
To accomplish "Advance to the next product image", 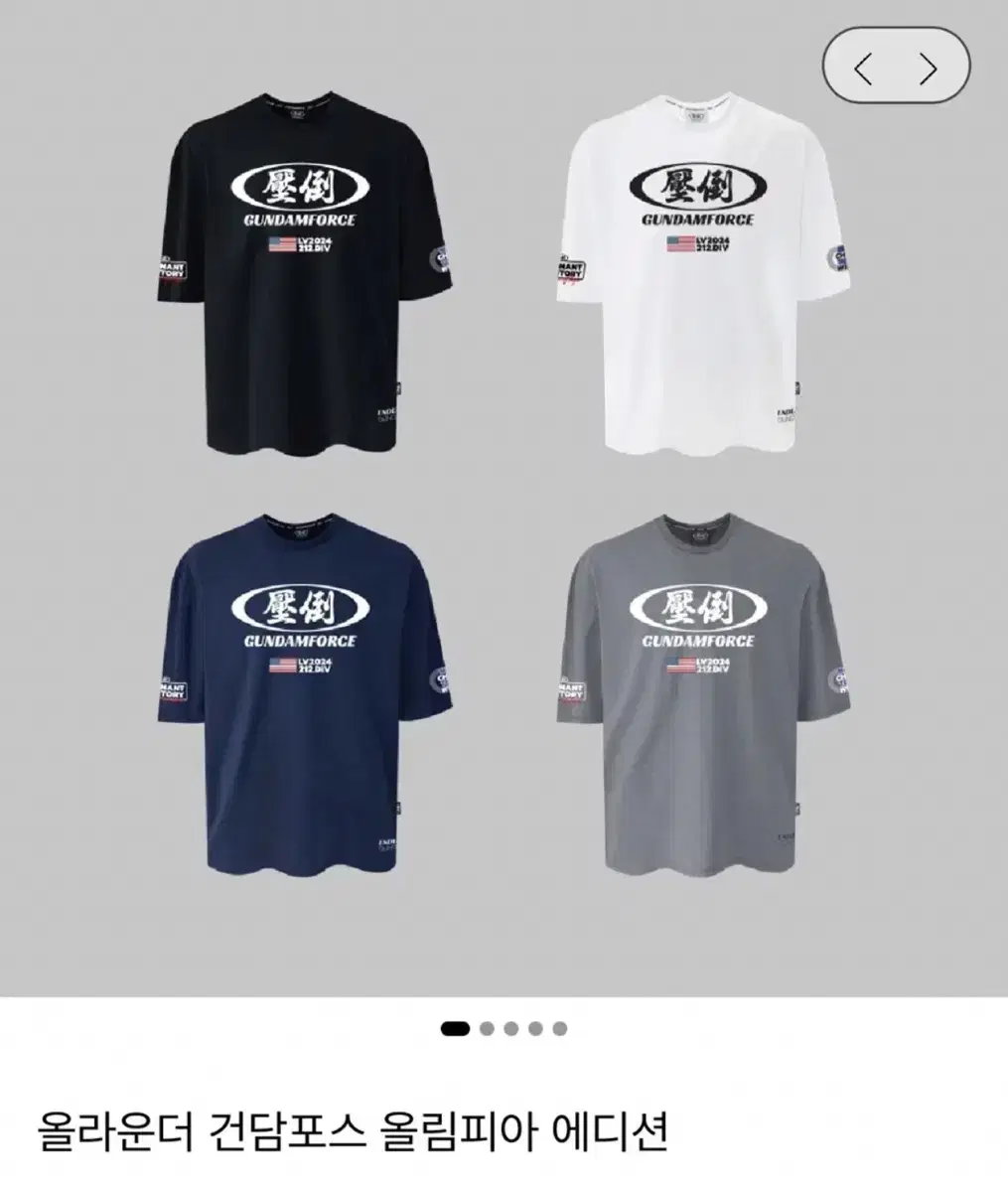I will [929, 69].
